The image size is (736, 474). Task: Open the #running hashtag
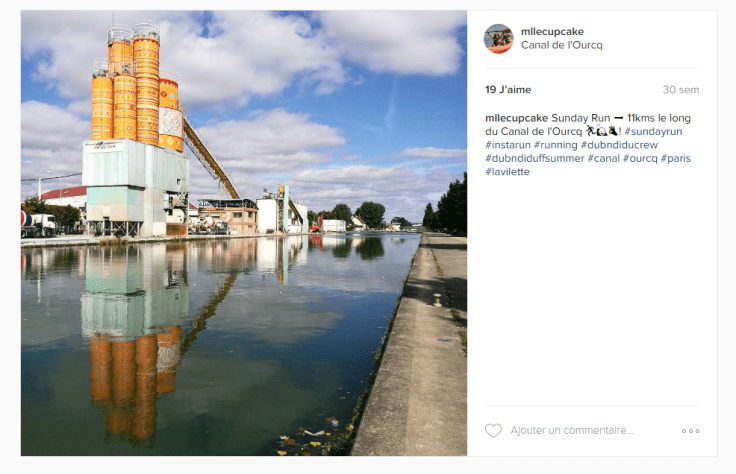click(559, 145)
